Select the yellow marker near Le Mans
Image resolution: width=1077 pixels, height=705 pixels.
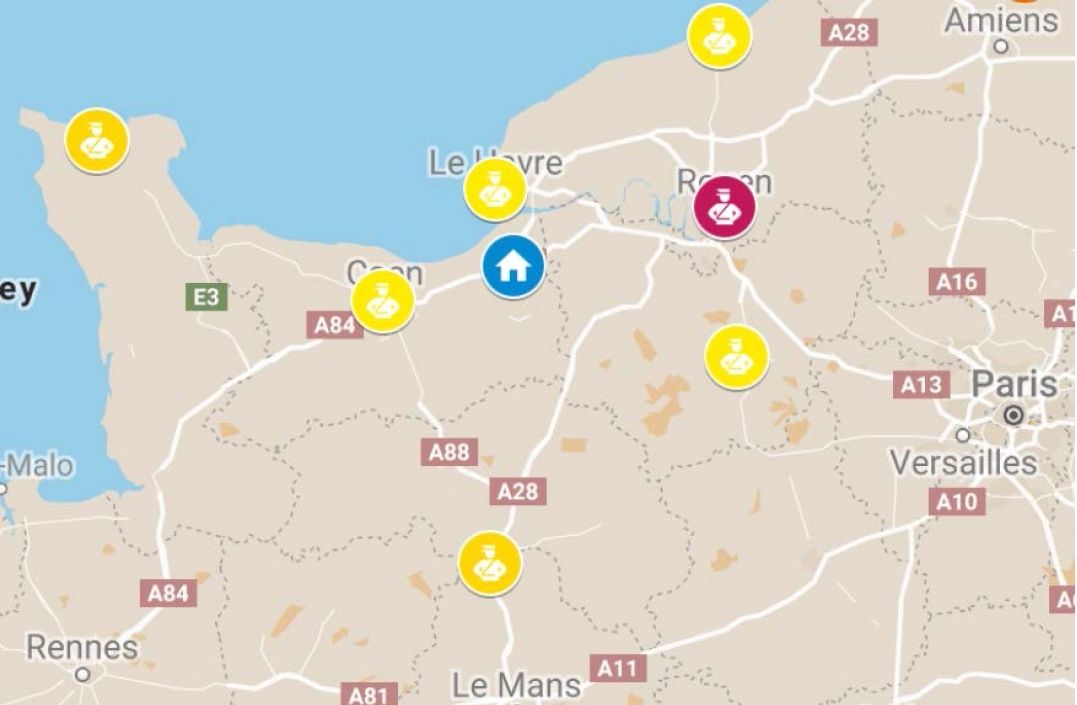pos(490,564)
